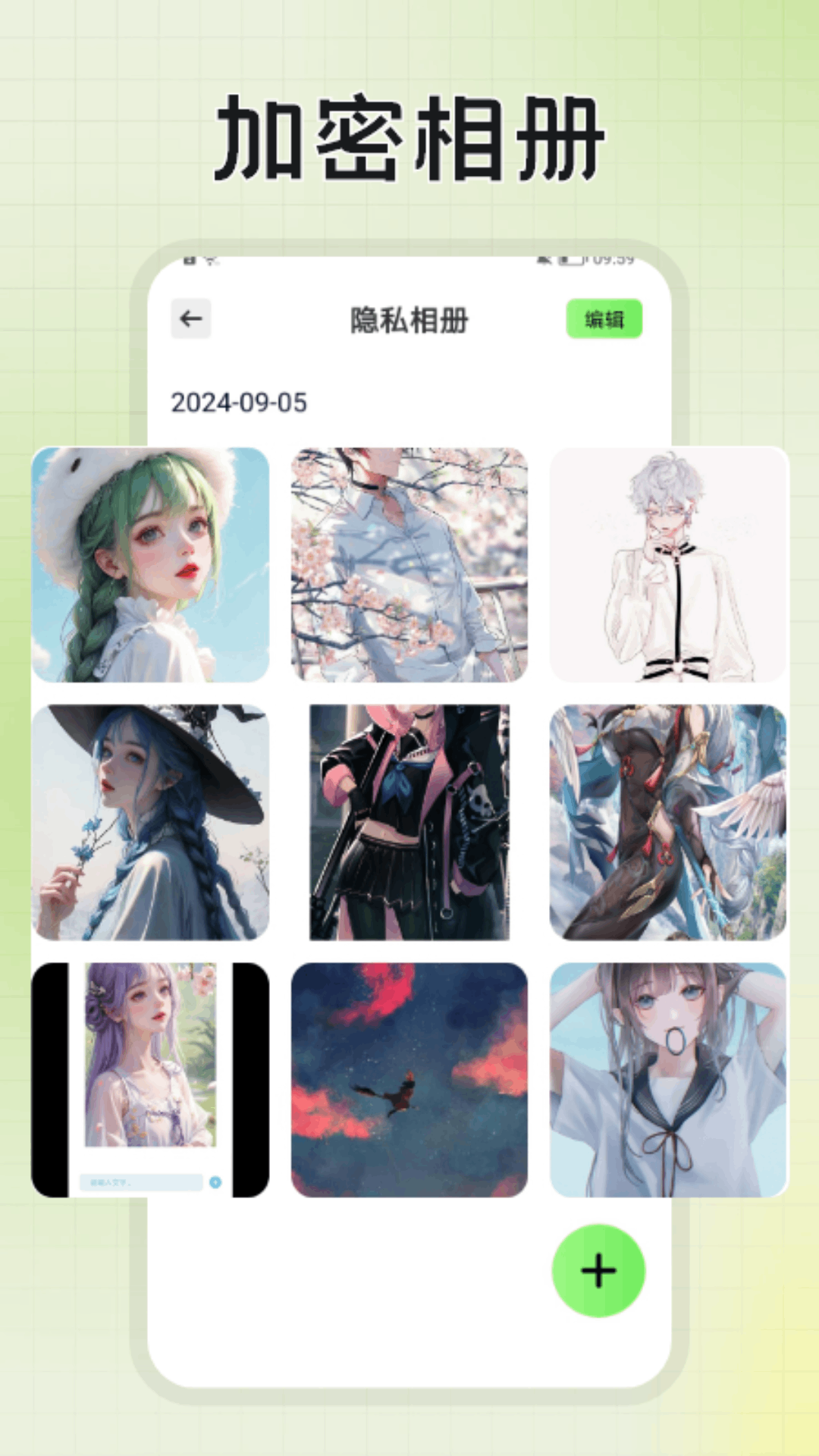Open the white-haired boy illustration
Viewport: 819px width, 1456px height.
pyautogui.click(x=668, y=565)
